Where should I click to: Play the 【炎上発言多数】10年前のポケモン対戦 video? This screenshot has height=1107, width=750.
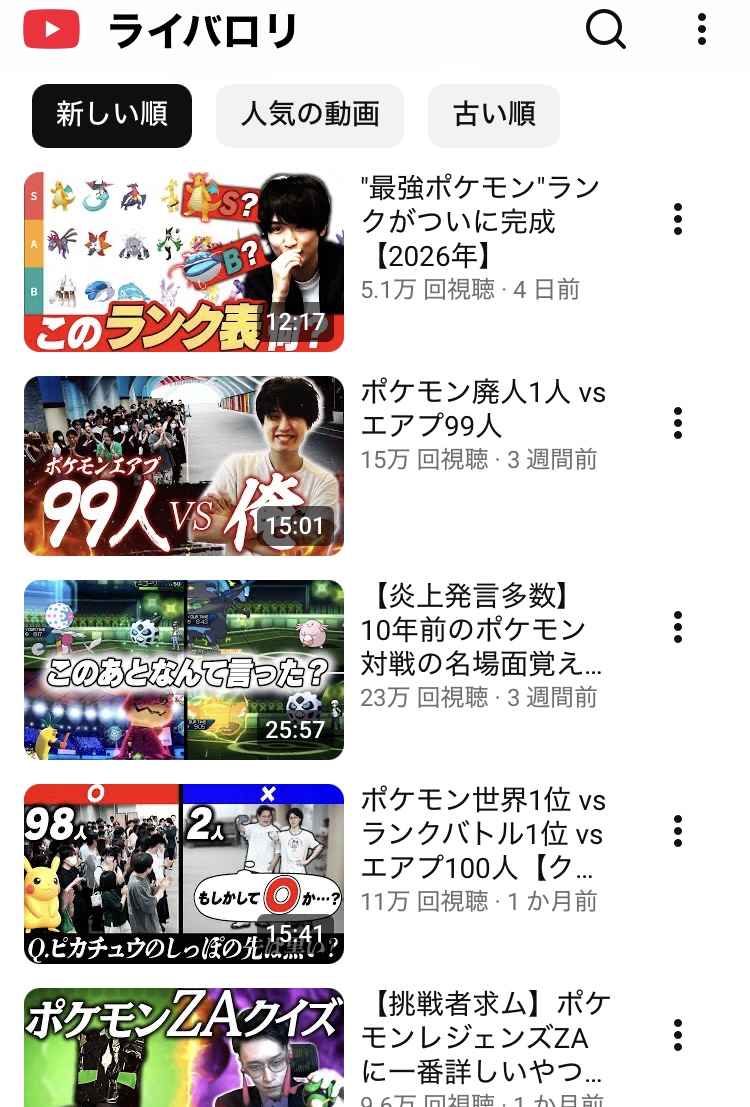[184, 670]
